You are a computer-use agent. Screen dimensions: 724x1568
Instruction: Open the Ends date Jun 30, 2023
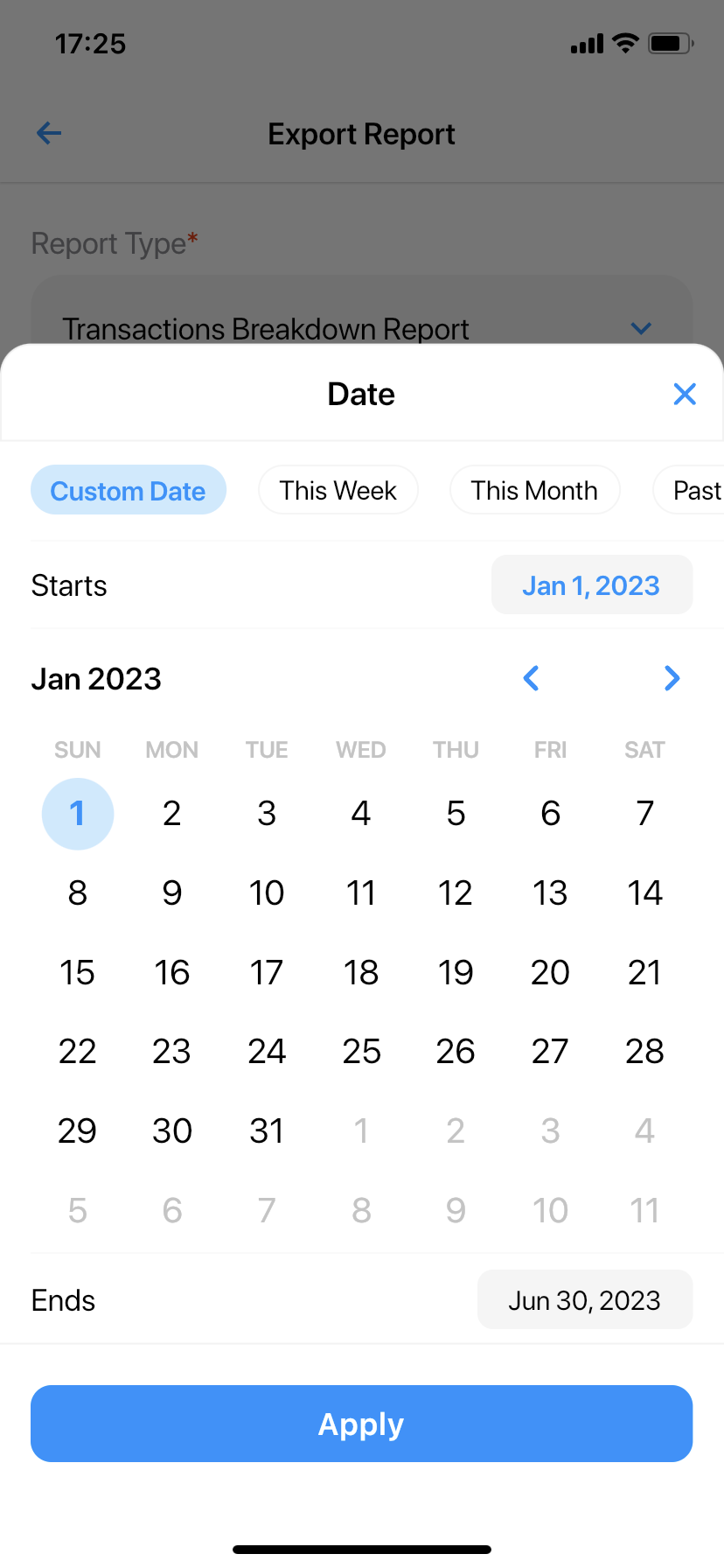(x=585, y=1300)
